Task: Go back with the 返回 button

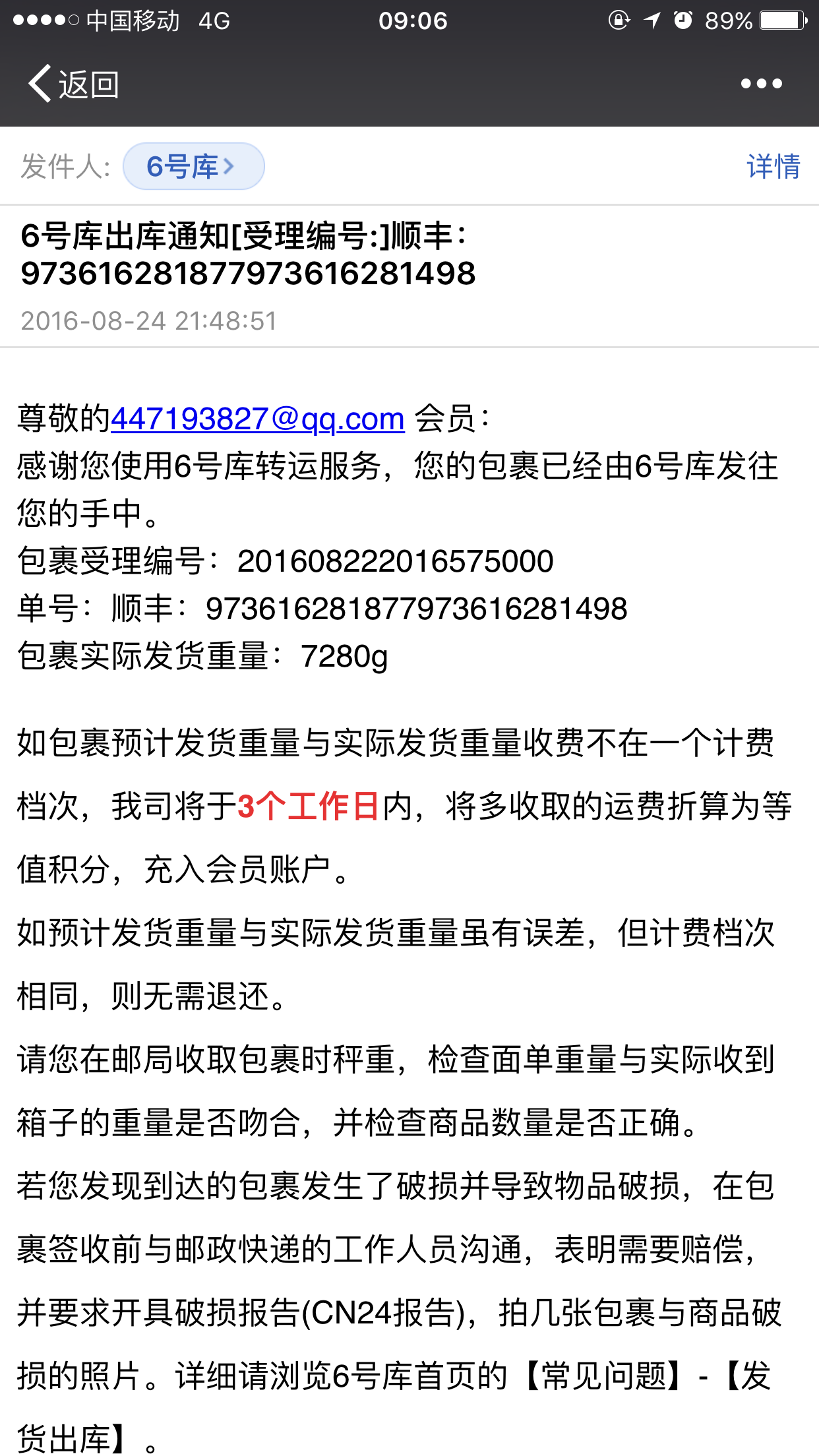Action: 73,84
